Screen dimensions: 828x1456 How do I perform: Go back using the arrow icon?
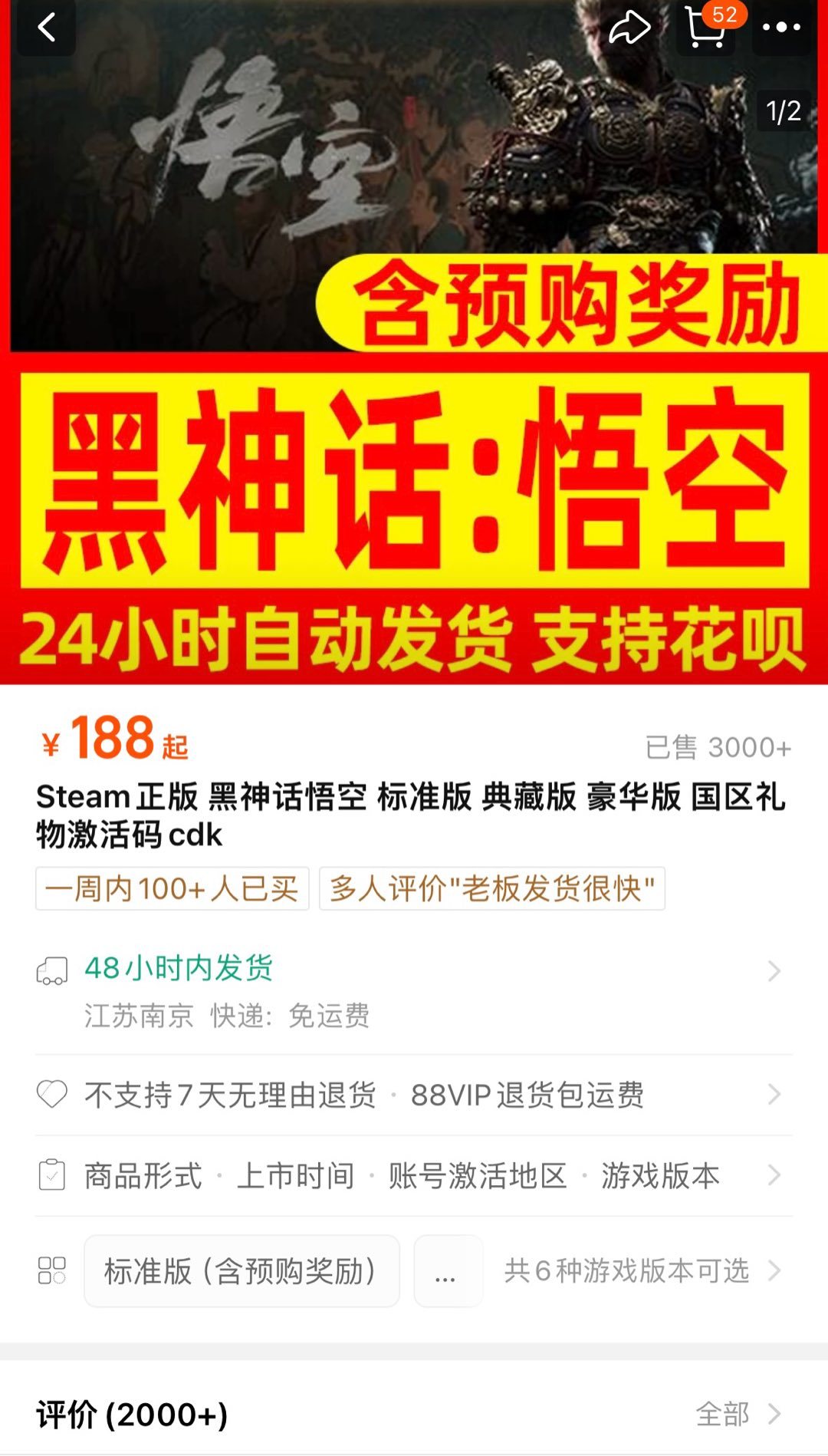click(46, 28)
